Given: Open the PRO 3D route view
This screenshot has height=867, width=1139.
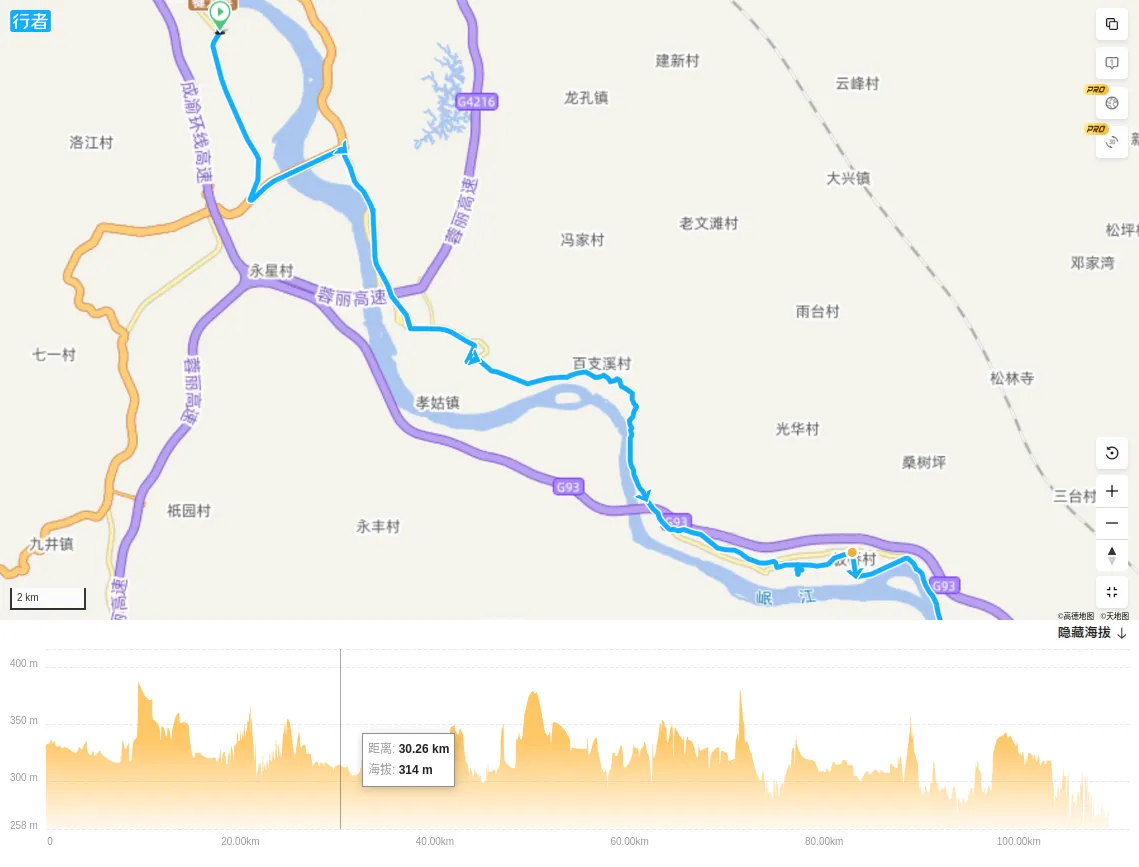Looking at the screenshot, I should 1111,142.
